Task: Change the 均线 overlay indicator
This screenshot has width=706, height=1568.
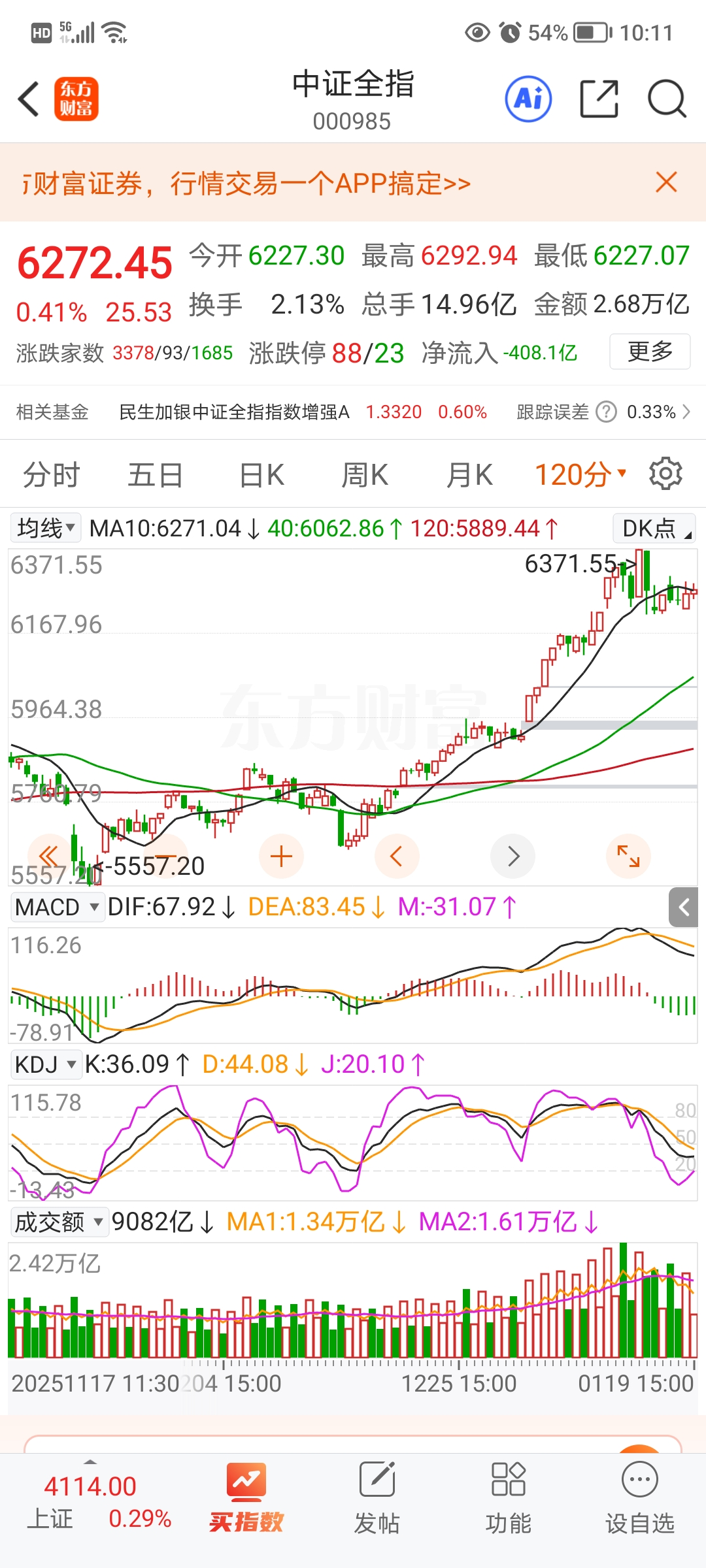Action: click(x=46, y=528)
